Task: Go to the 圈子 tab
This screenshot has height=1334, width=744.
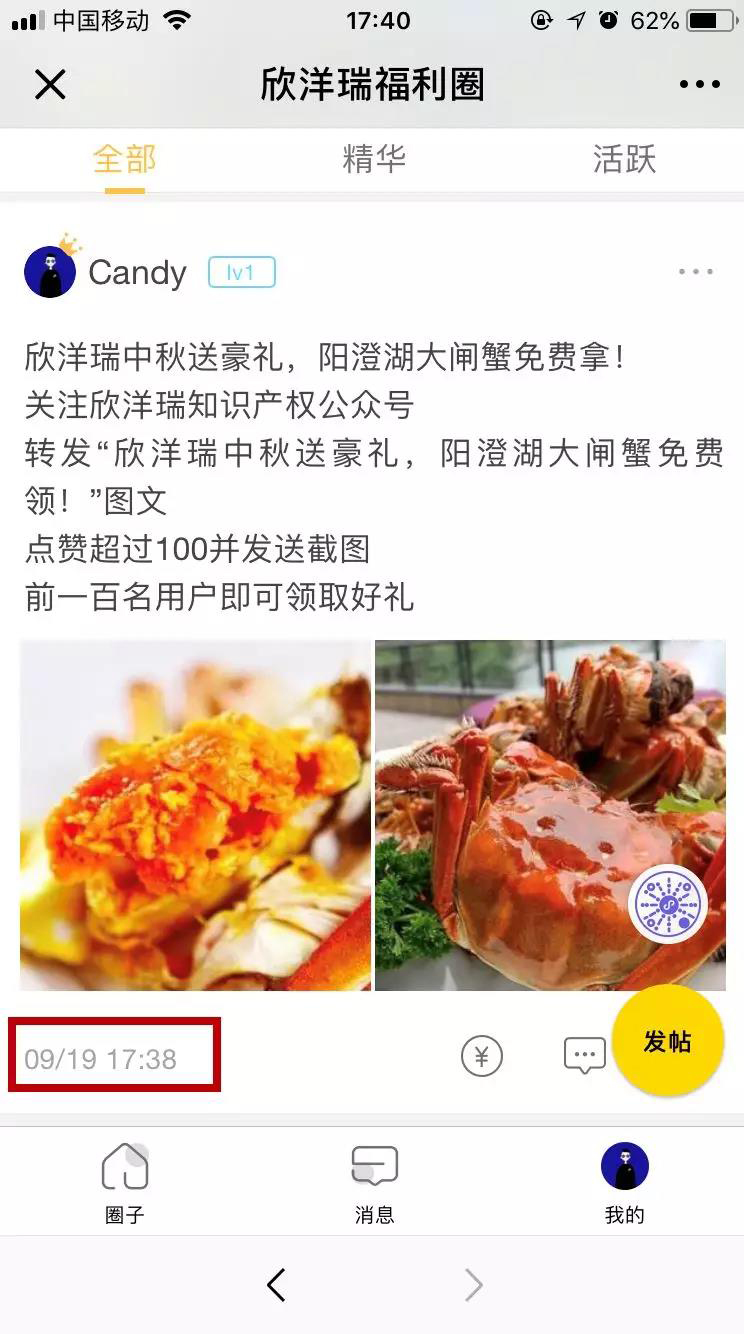Action: tap(125, 1183)
